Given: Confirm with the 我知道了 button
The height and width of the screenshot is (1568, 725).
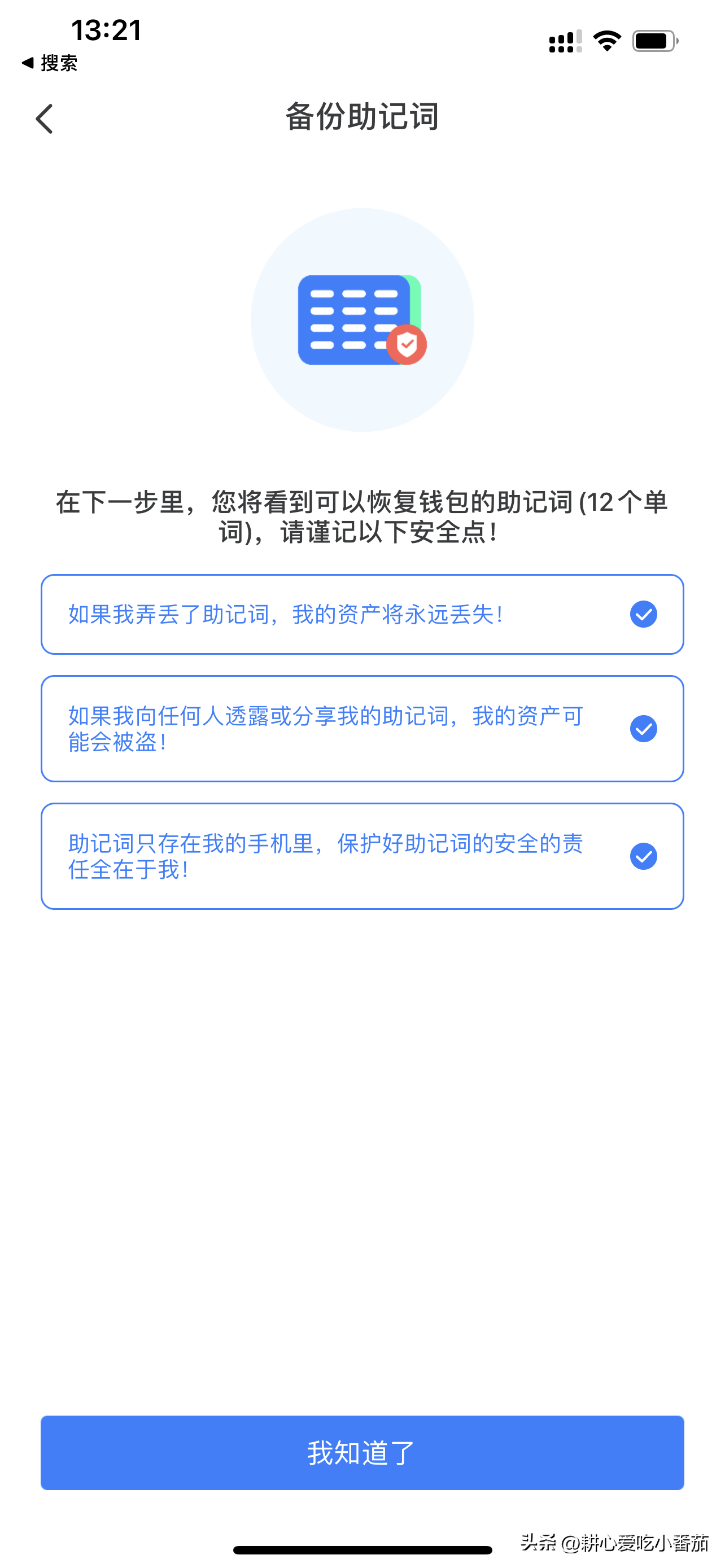Looking at the screenshot, I should 362,1452.
